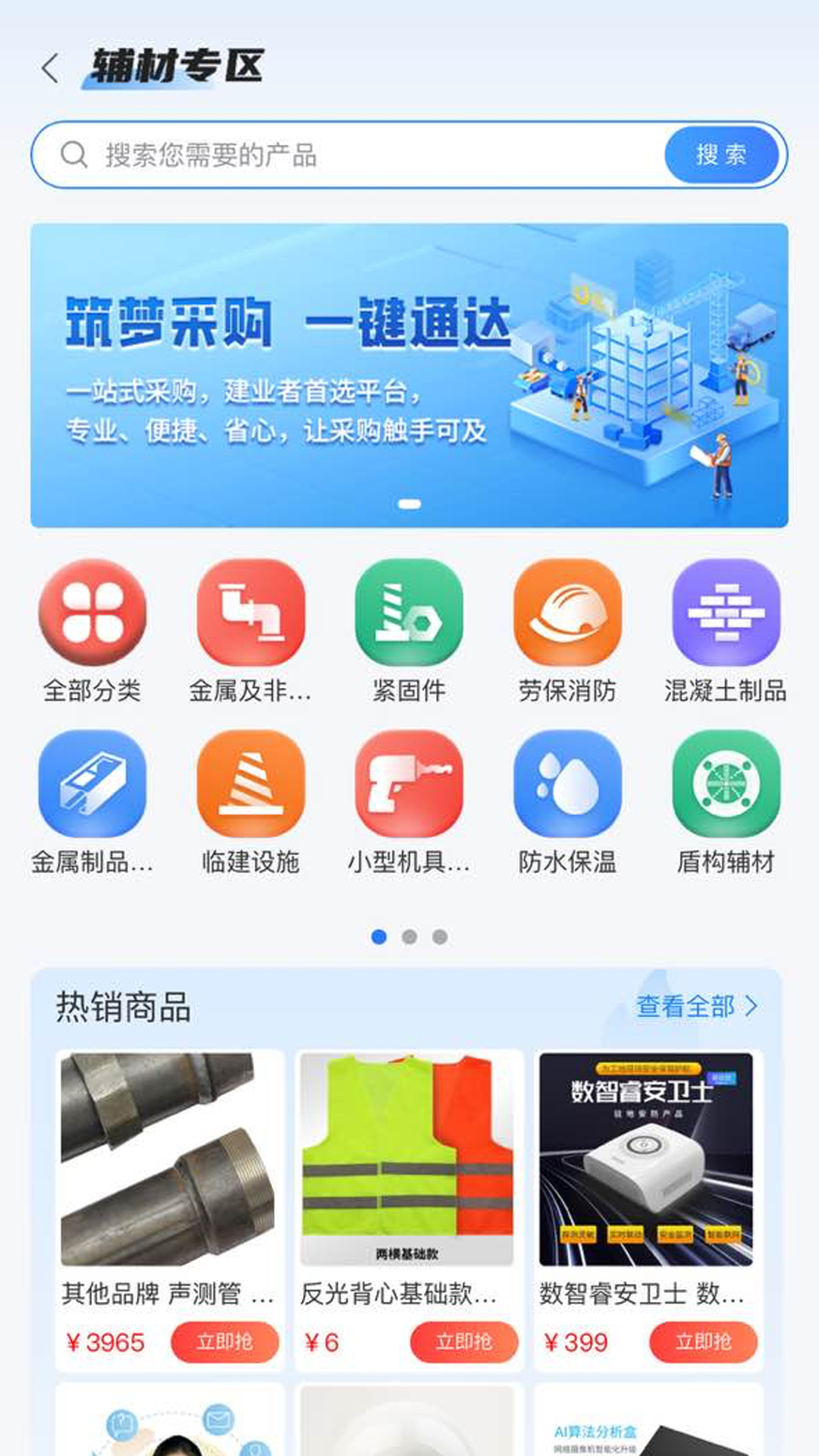The height and width of the screenshot is (1456, 819).
Task: Click the magnifier icon in search bar
Action: (74, 154)
